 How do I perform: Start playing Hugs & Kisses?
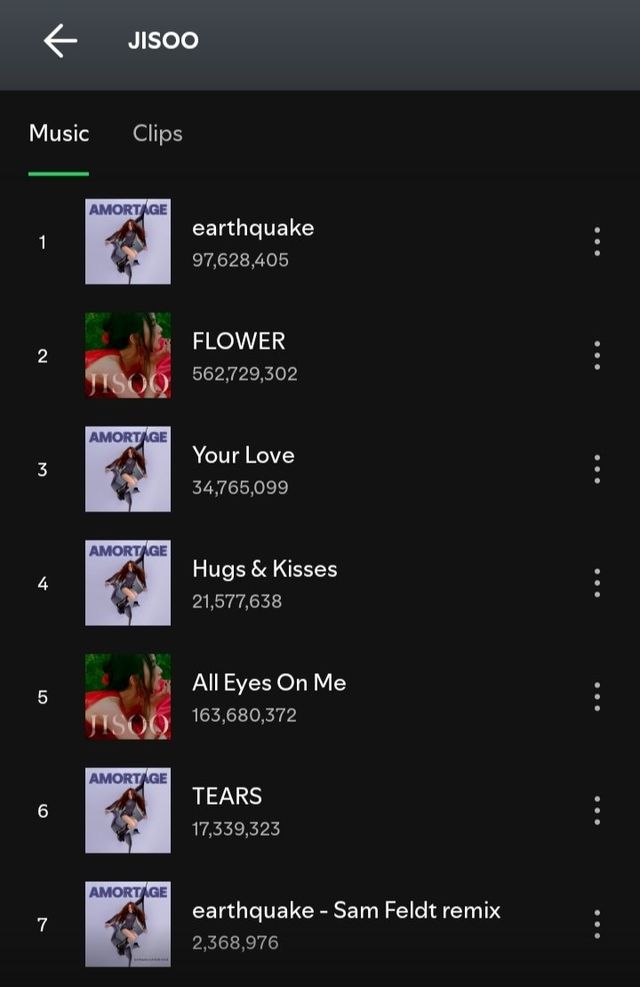pos(264,570)
